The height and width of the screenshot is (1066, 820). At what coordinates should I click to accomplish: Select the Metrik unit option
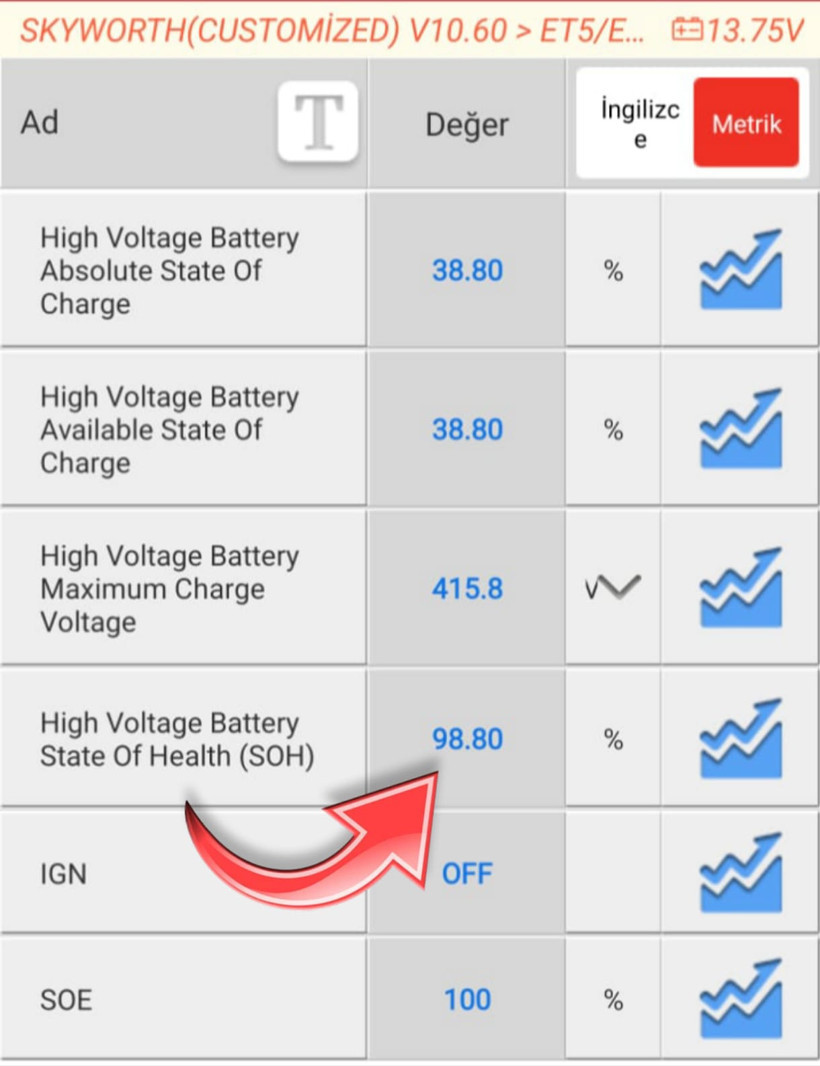[x=746, y=123]
